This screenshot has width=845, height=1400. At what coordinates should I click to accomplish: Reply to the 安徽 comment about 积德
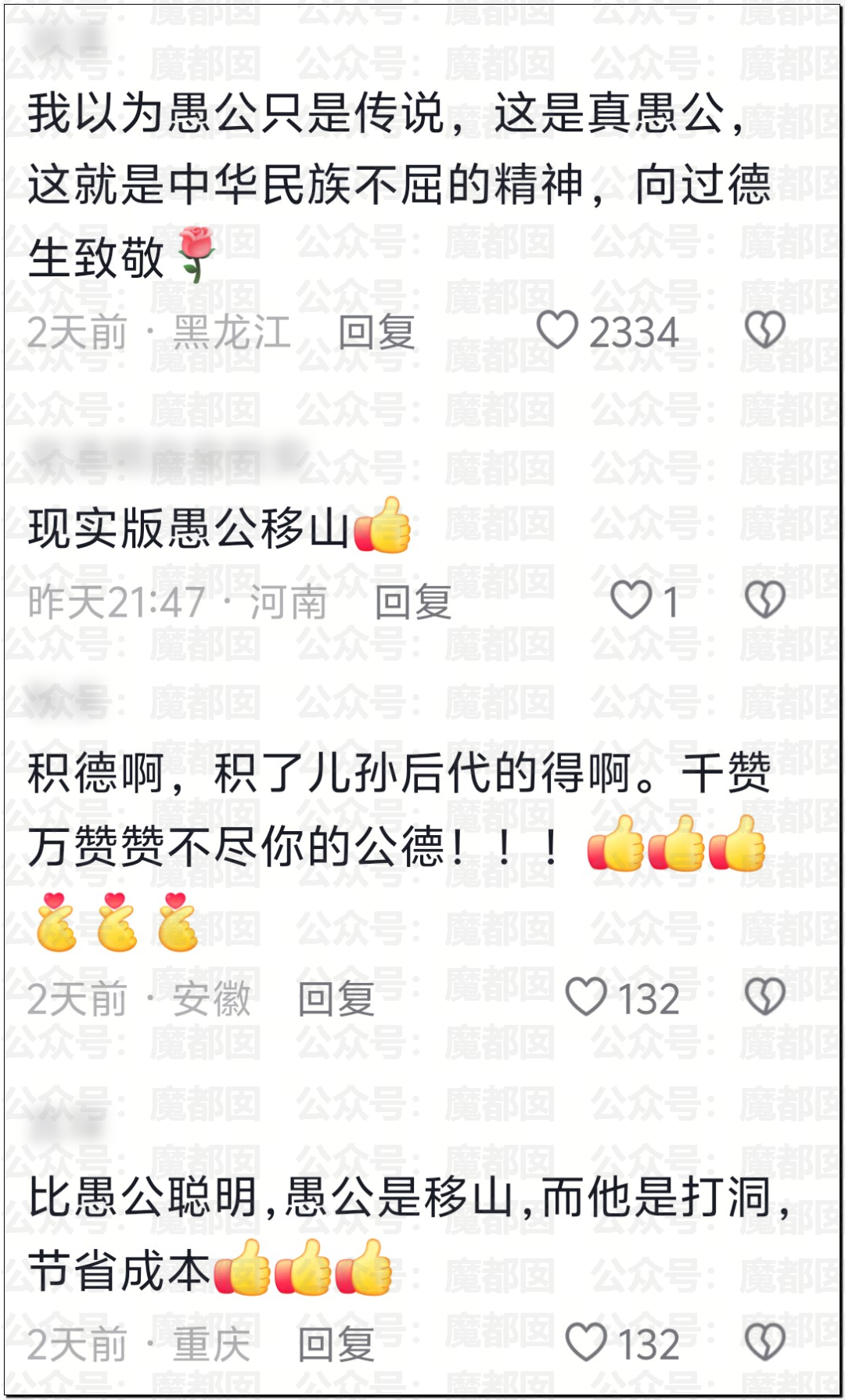coord(336,999)
